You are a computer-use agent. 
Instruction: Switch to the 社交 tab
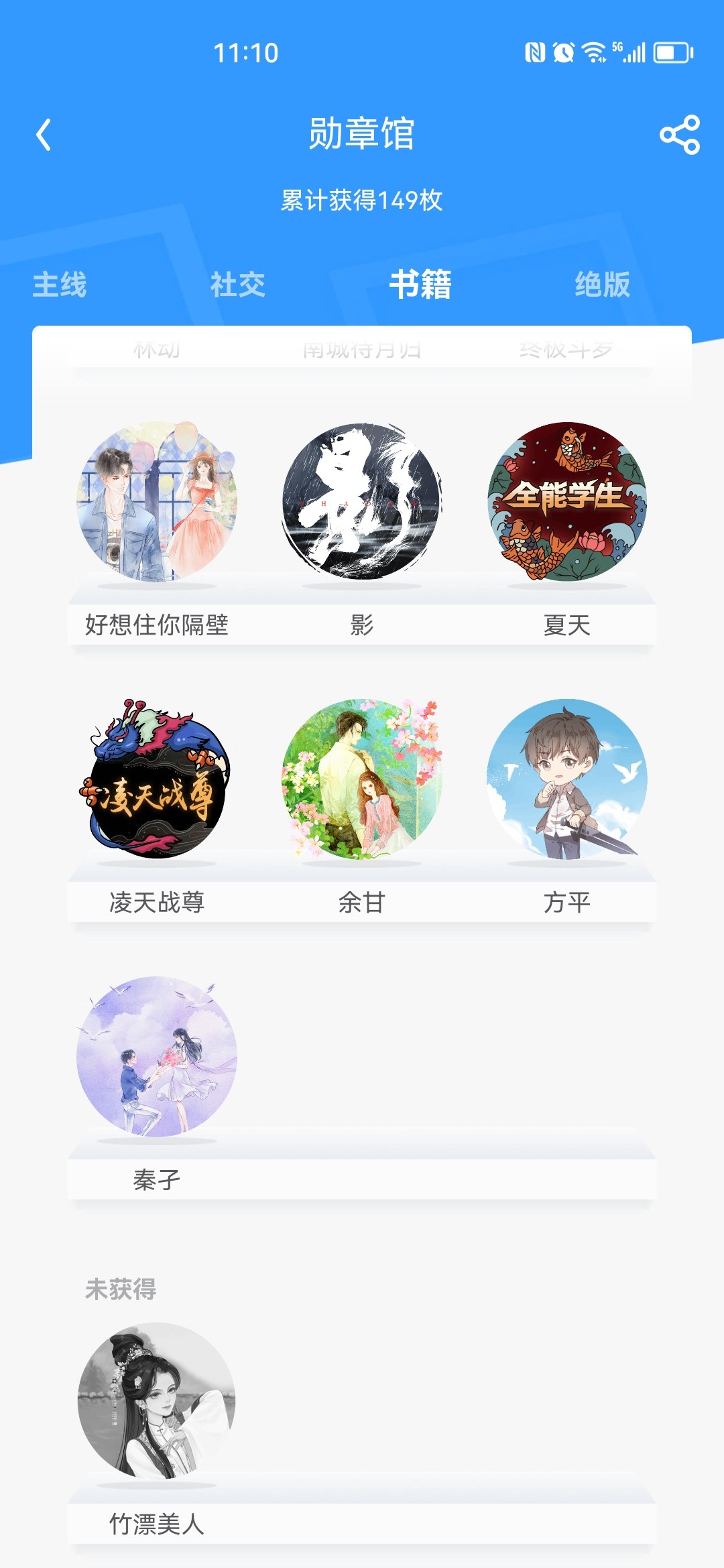(x=238, y=285)
